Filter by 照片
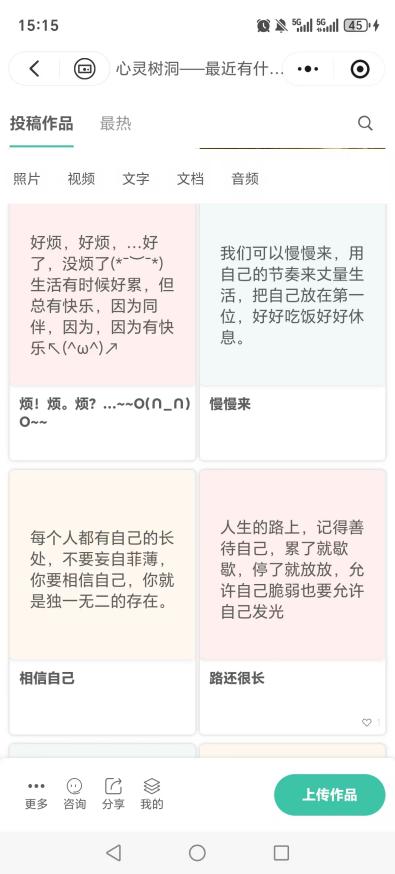Image resolution: width=395 pixels, height=874 pixels. coord(27,179)
